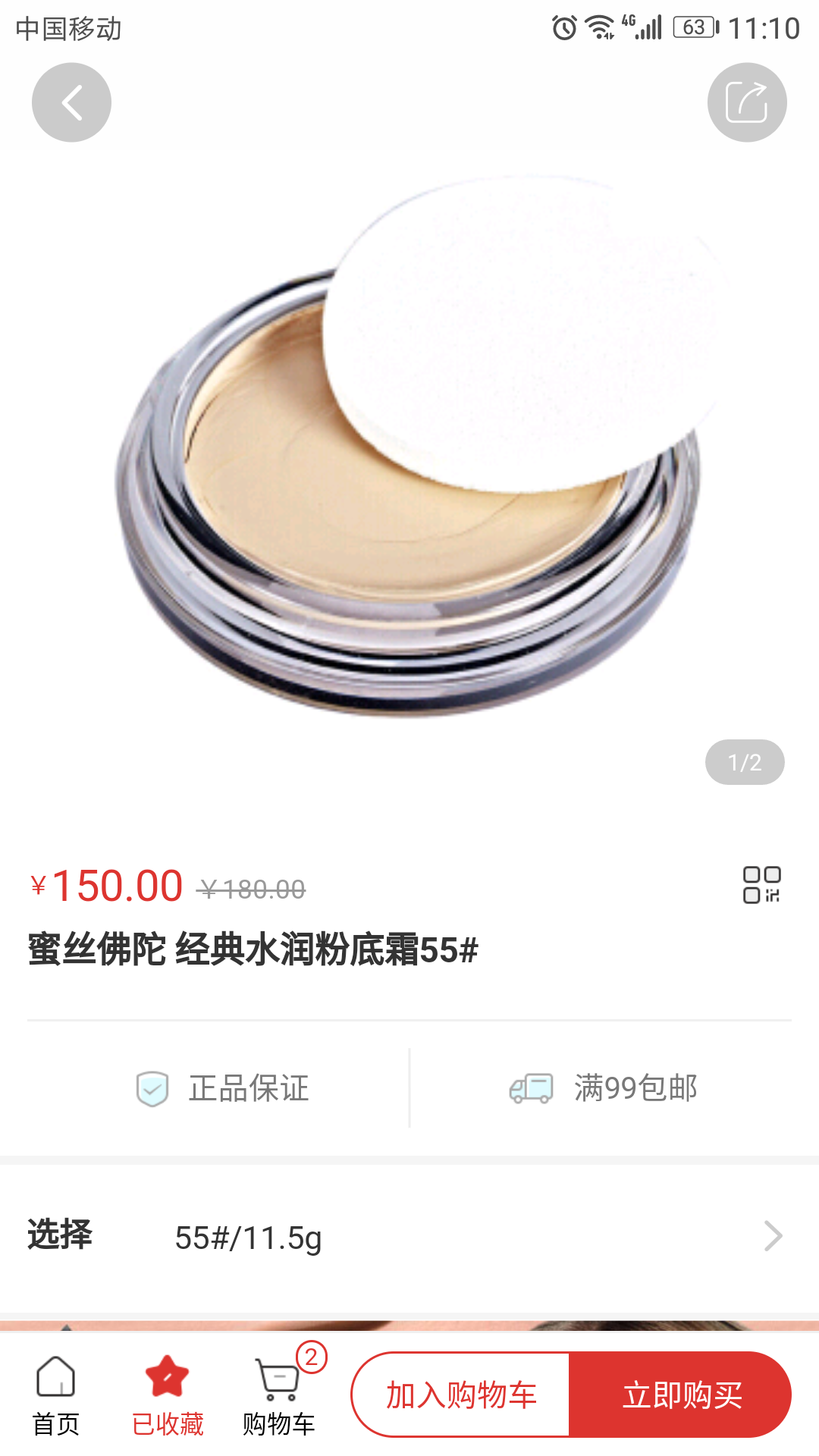Share this foundation product
The image size is (819, 1456).
click(746, 102)
